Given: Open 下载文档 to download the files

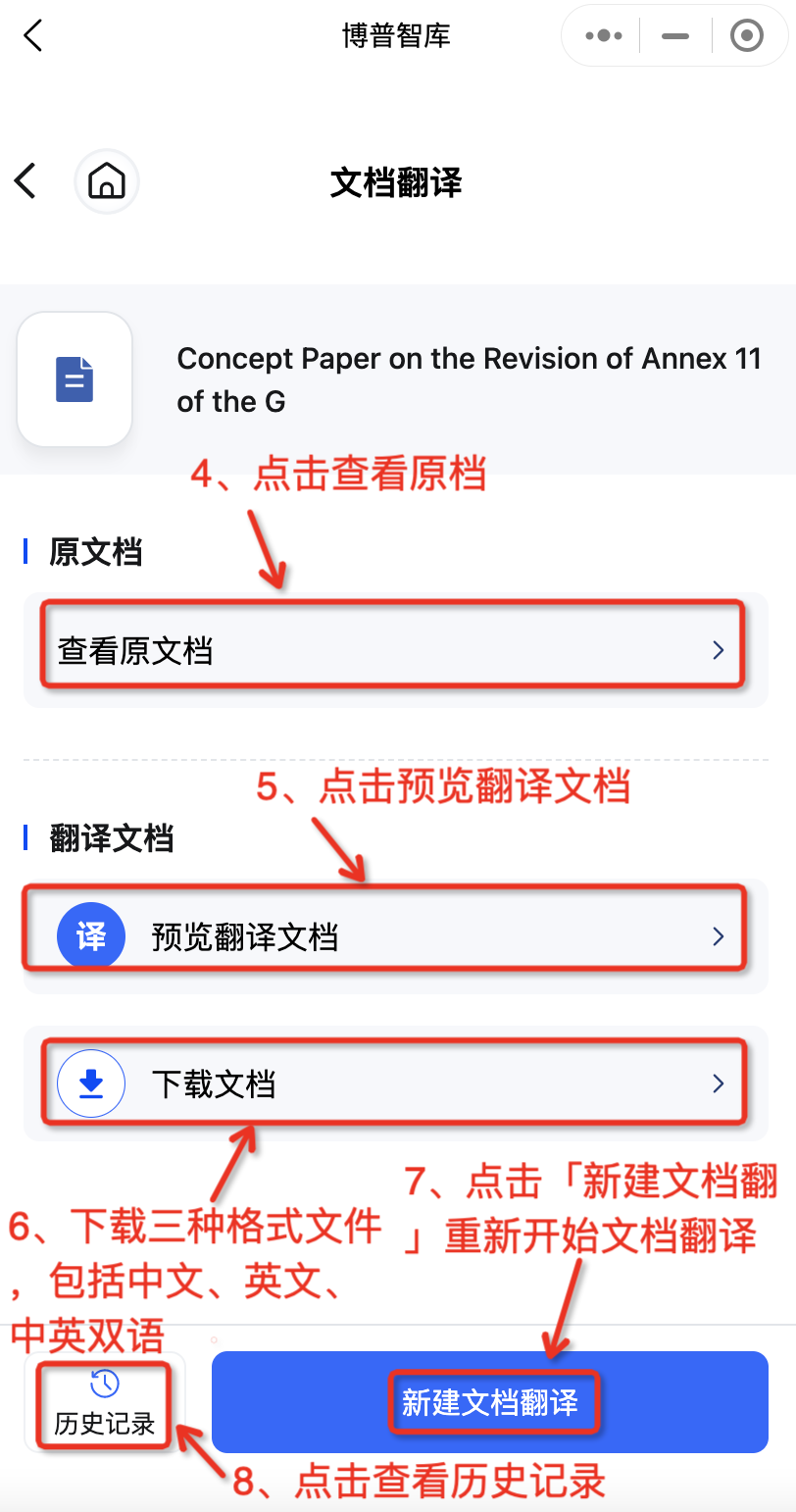Looking at the screenshot, I should (x=392, y=1084).
